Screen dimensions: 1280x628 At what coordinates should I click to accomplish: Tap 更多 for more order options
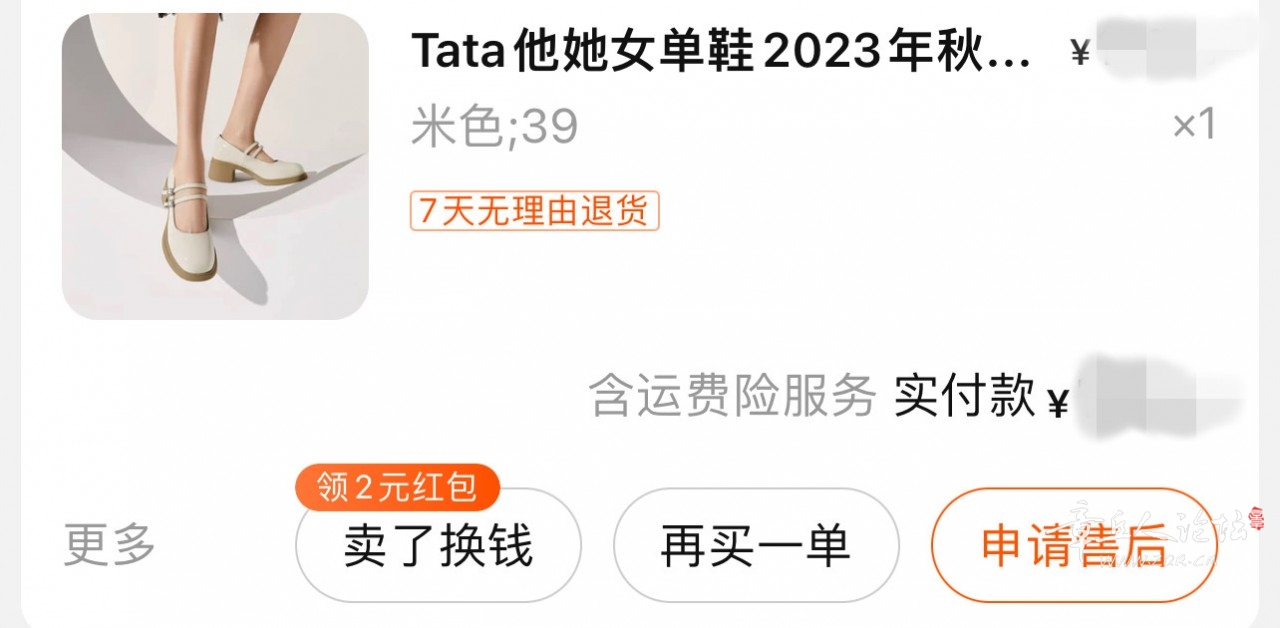click(x=110, y=546)
